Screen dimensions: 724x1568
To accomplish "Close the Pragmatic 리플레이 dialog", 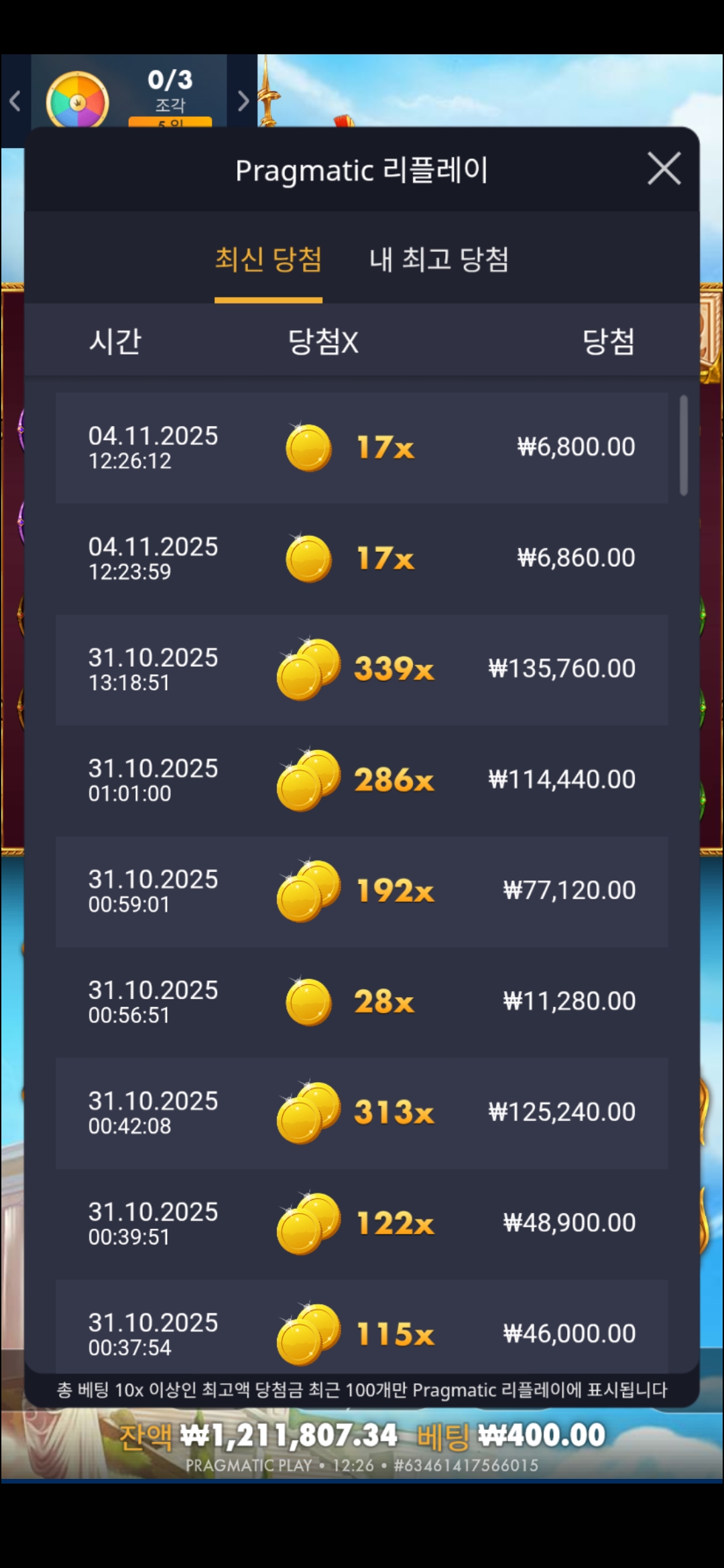I will (x=664, y=168).
